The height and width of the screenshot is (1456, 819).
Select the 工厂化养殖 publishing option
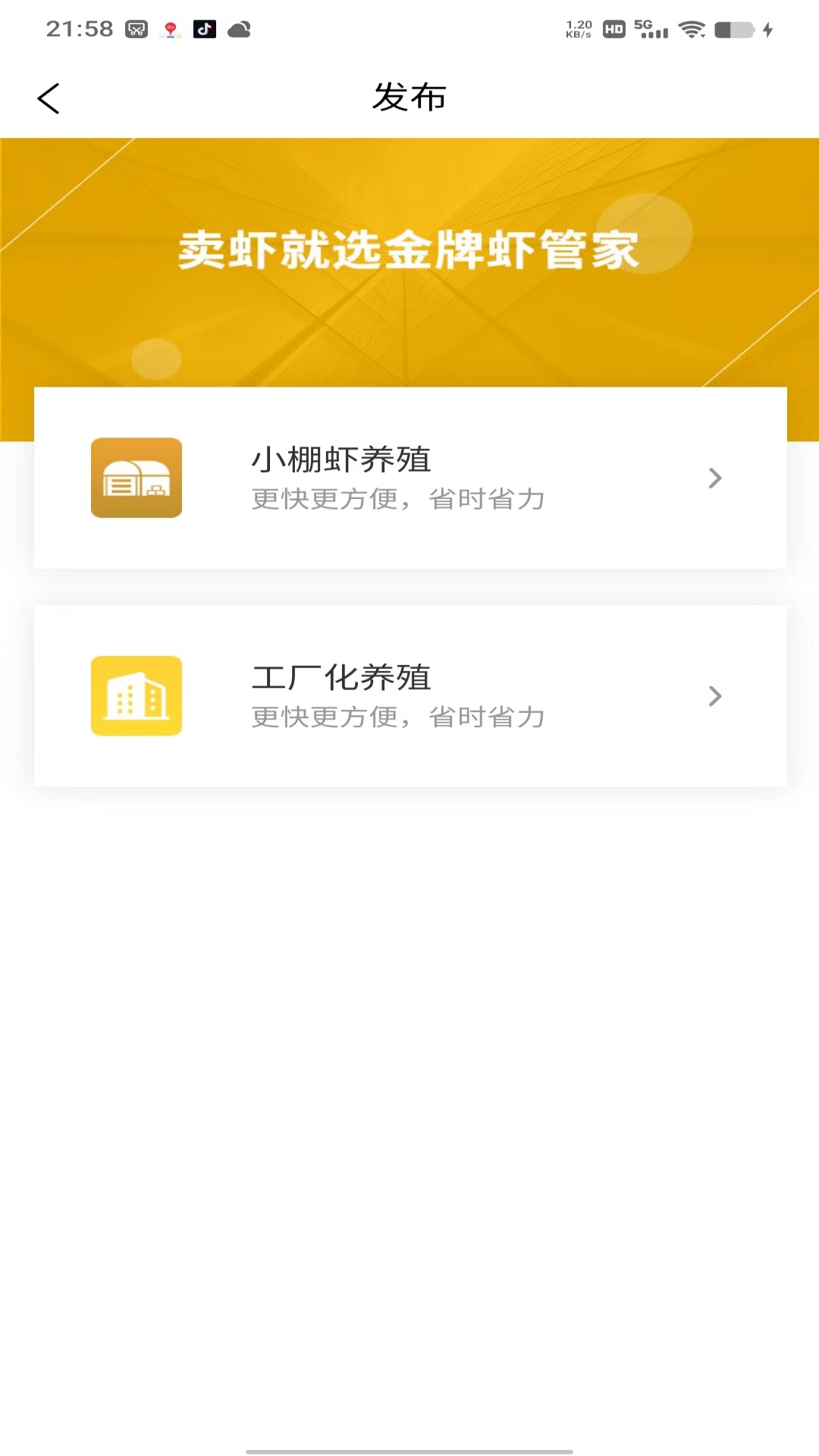(409, 695)
